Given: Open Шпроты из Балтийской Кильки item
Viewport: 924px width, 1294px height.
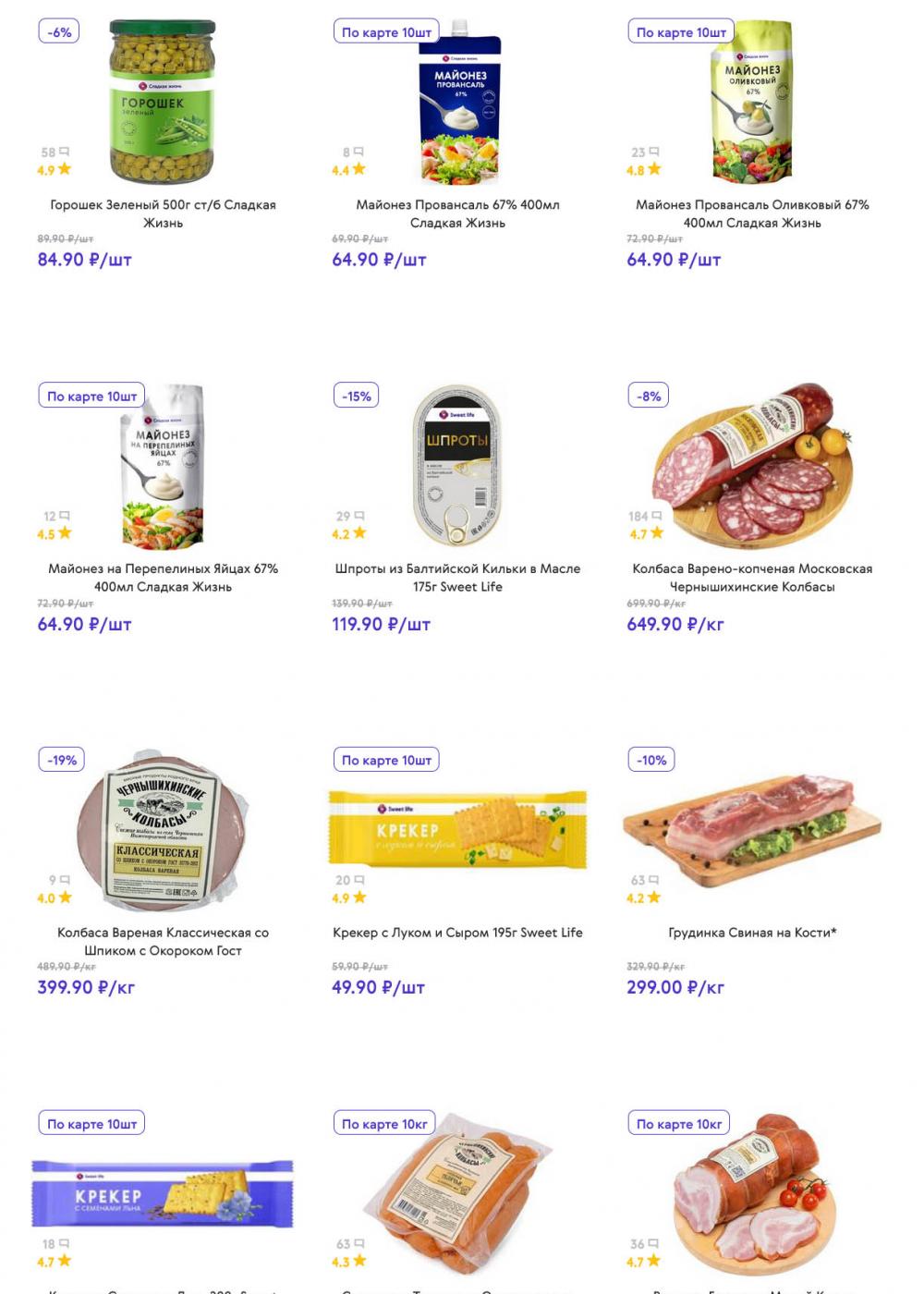Looking at the screenshot, I should pos(457,578).
